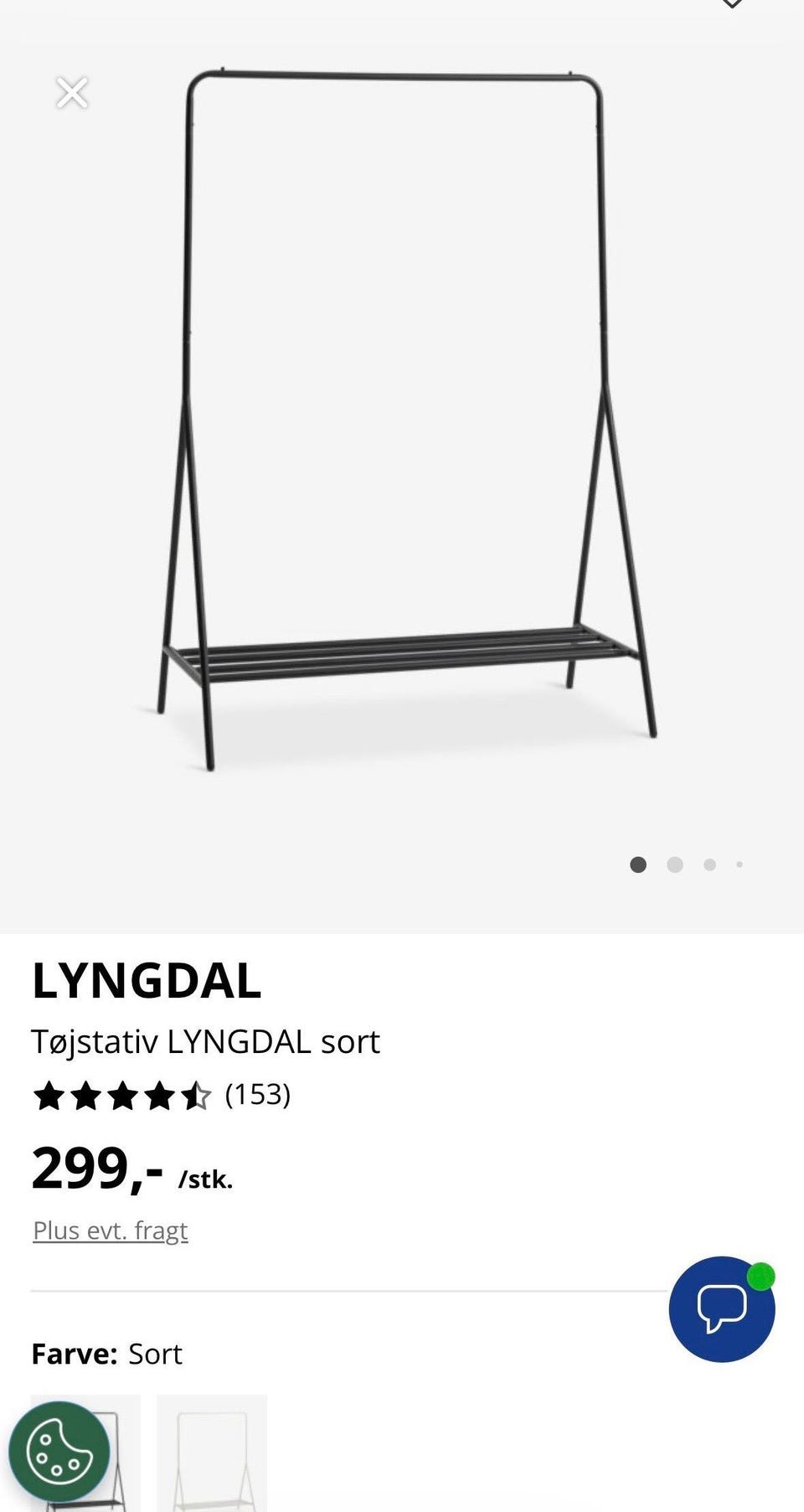
Task: Jump to the second product image dot
Action: point(675,864)
